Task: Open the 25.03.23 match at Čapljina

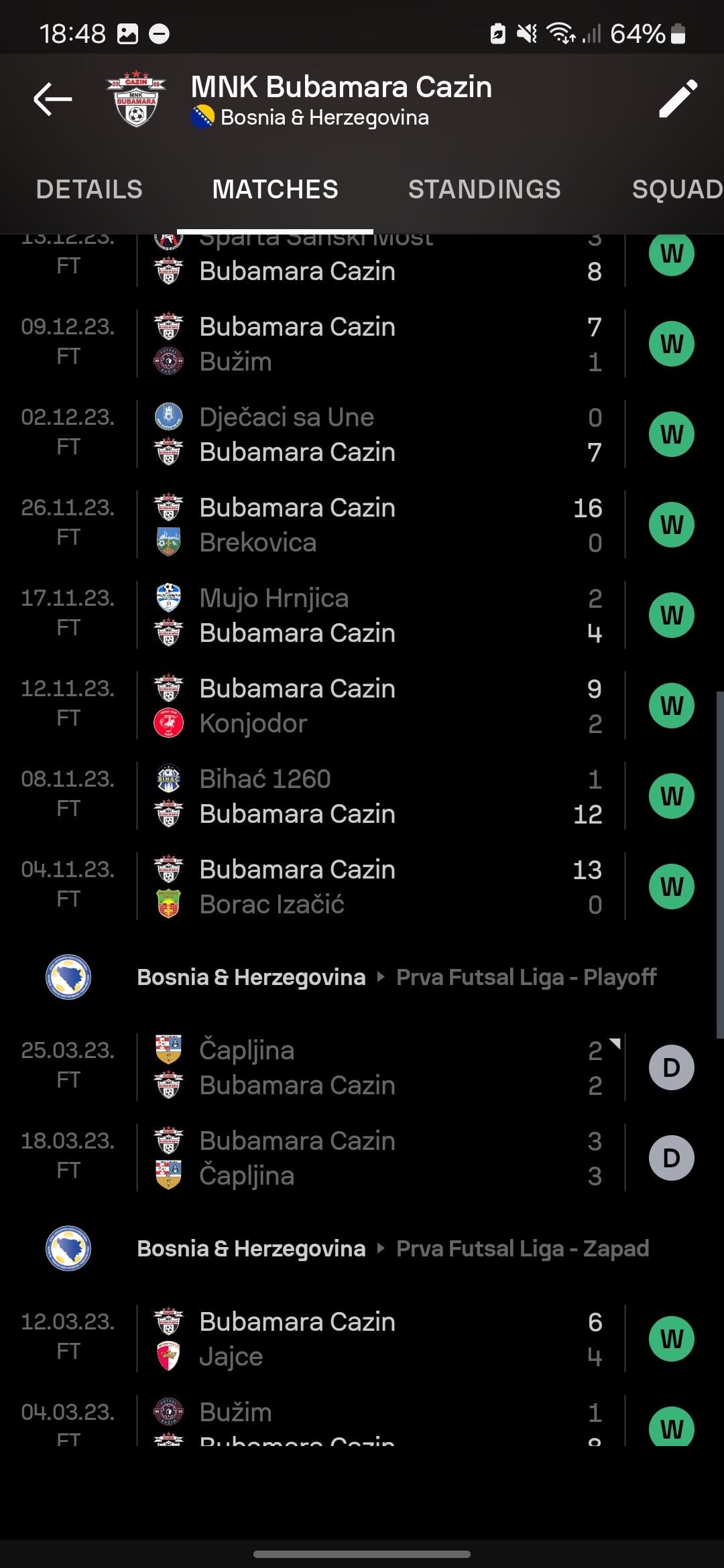Action: coord(362,1067)
